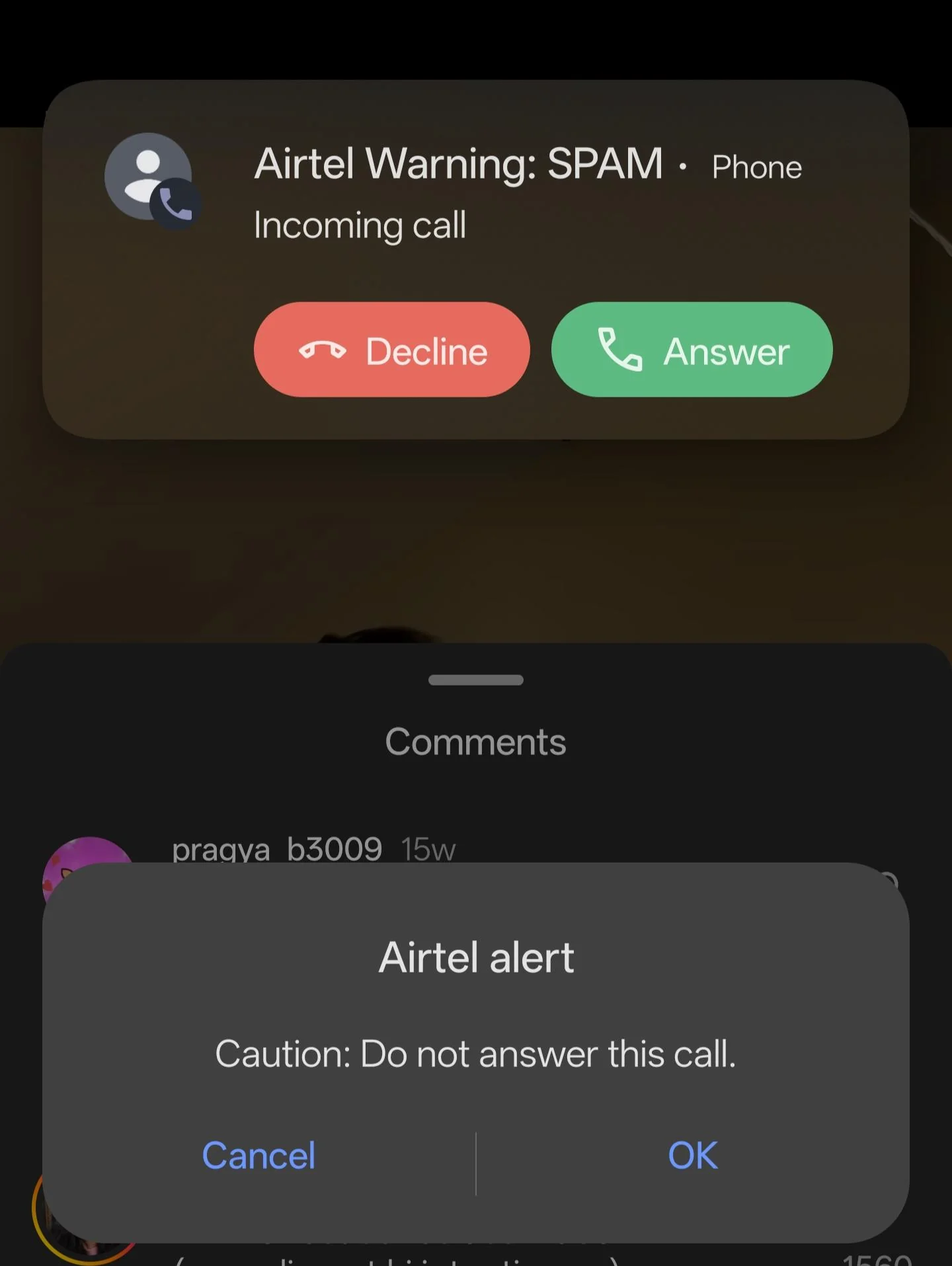Answer the incoming call
Image resolution: width=952 pixels, height=1266 pixels.
click(692, 350)
